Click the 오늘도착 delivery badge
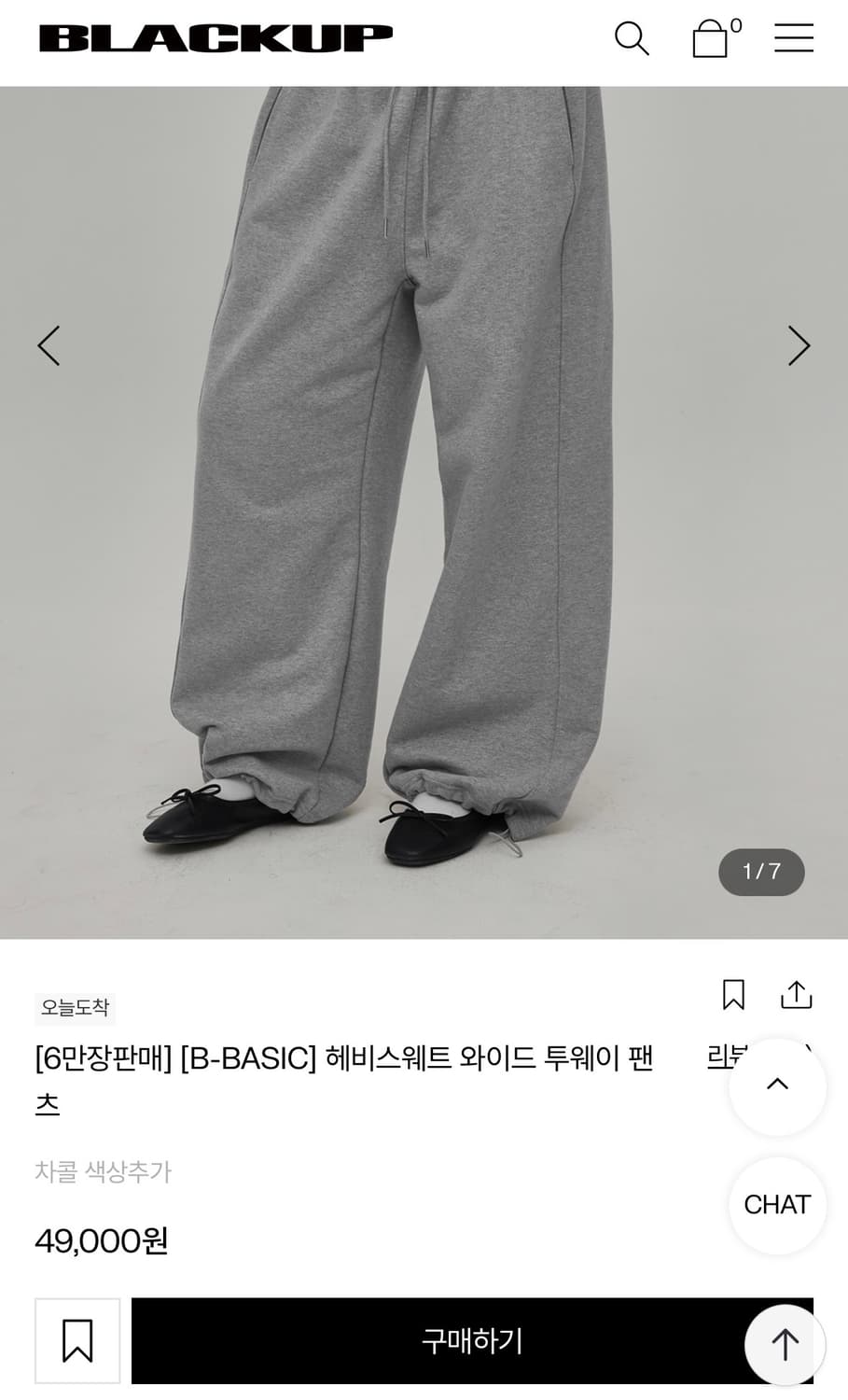The image size is (848, 1400). point(75,1008)
